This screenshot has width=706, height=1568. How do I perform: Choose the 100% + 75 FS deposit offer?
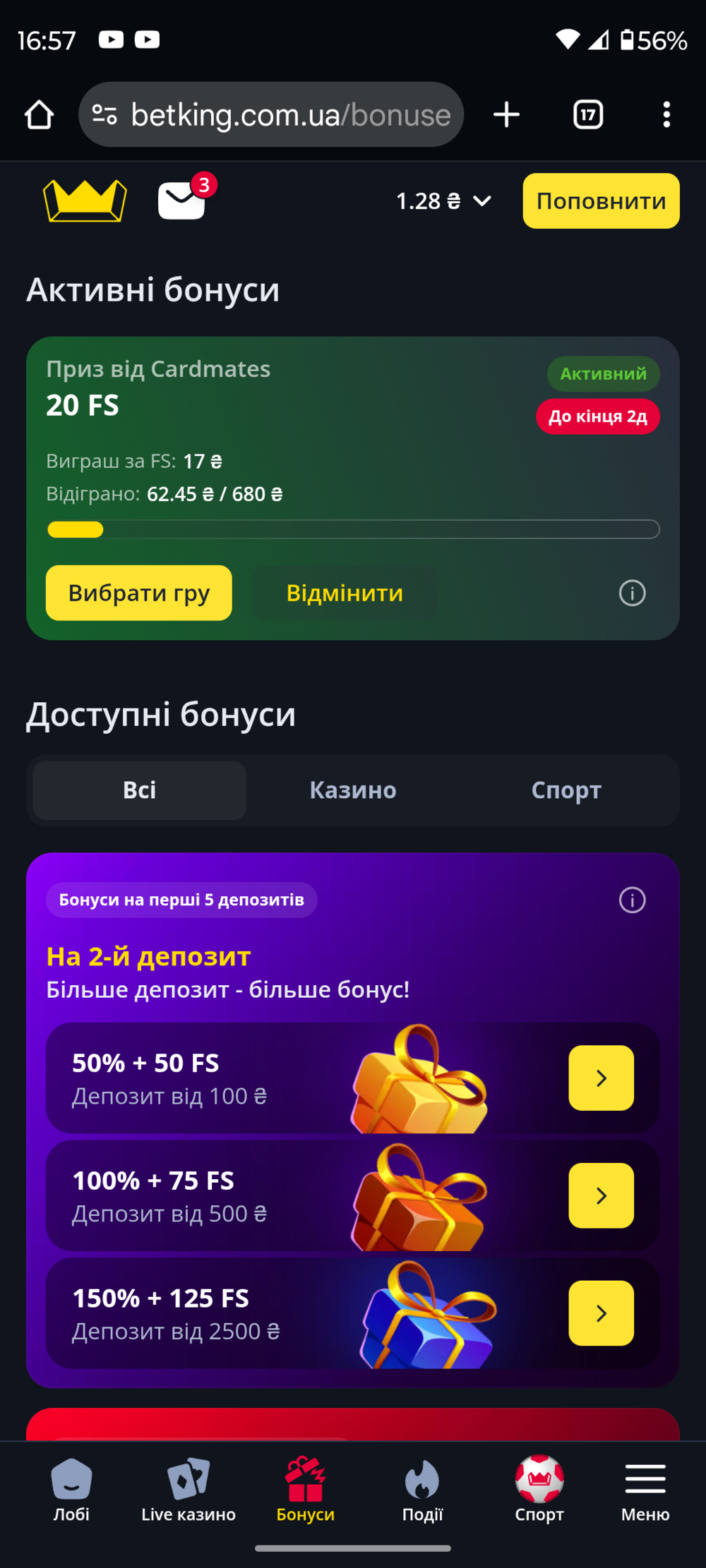click(x=601, y=1195)
